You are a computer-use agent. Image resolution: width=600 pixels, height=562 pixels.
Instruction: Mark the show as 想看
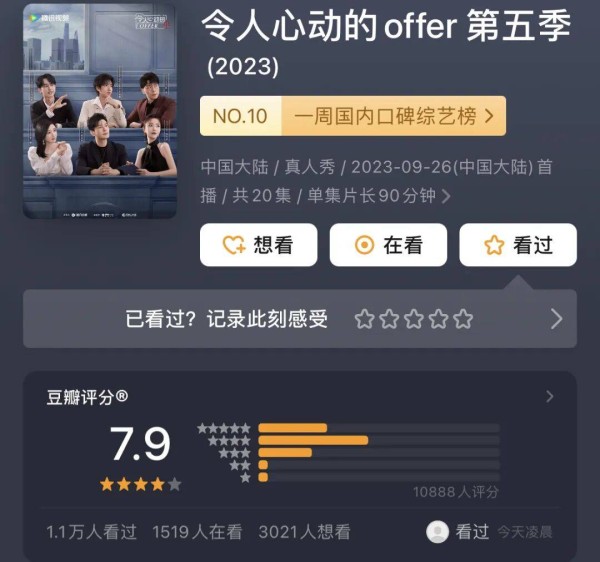[258, 245]
